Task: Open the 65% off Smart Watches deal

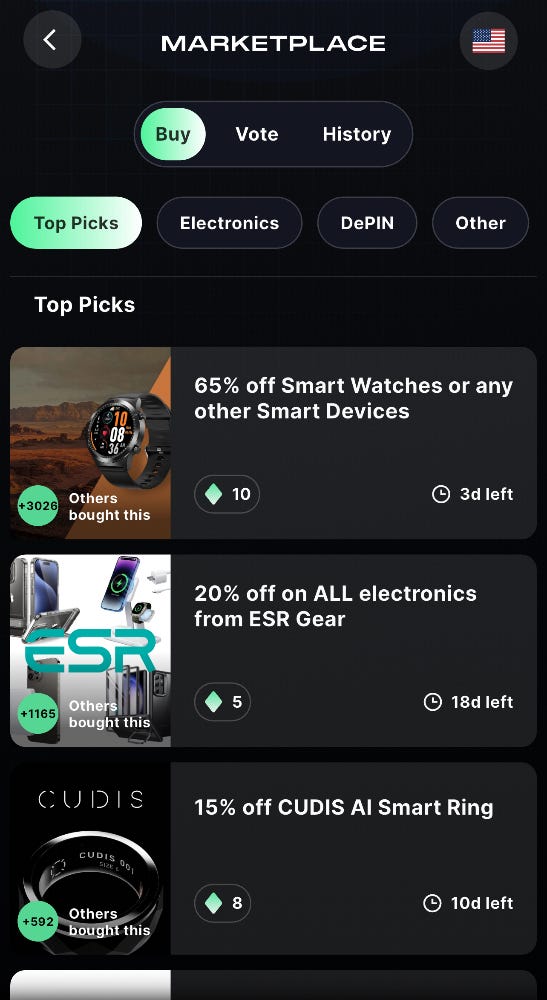Action: coord(274,443)
